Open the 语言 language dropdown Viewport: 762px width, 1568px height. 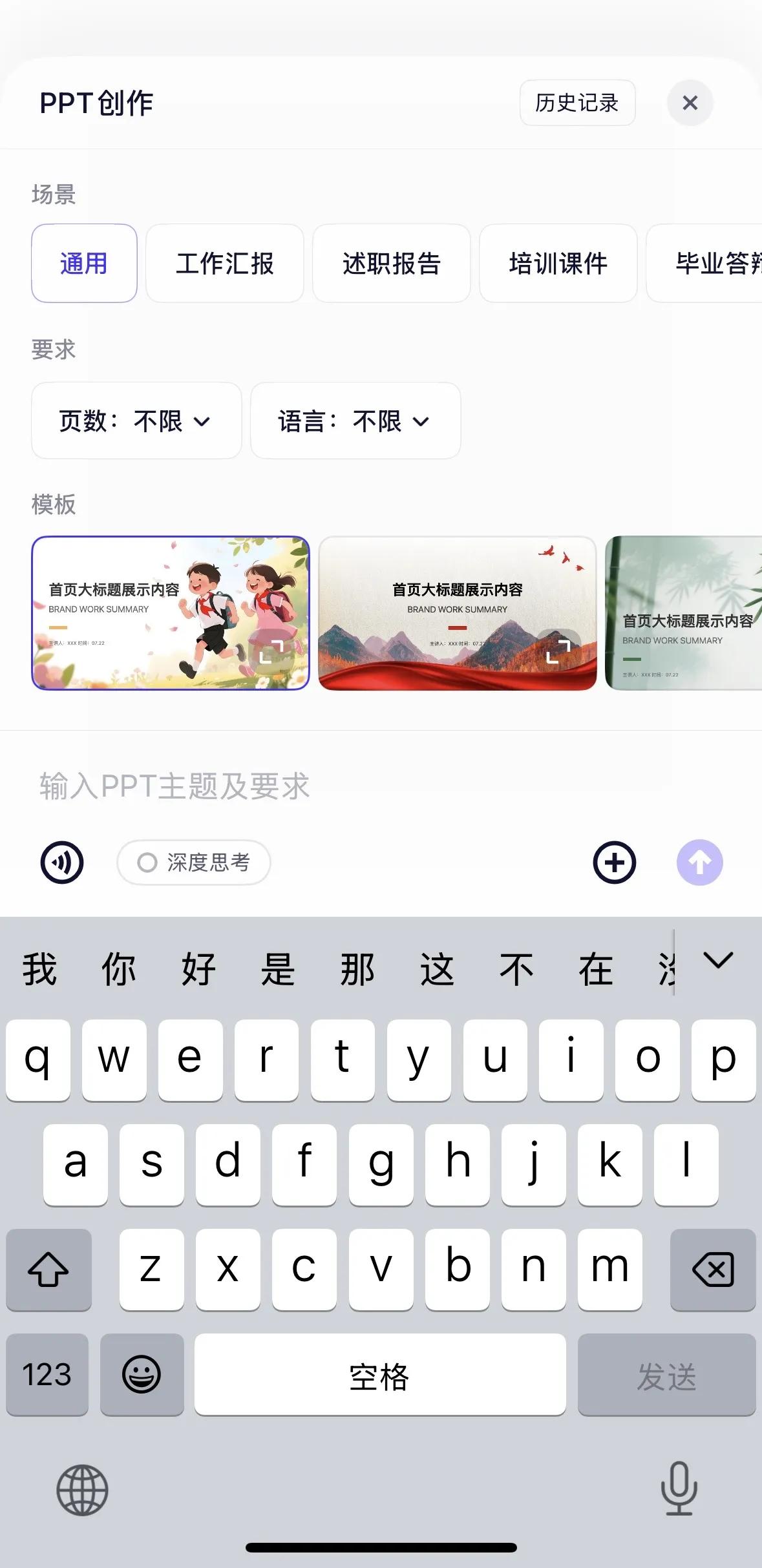click(355, 421)
